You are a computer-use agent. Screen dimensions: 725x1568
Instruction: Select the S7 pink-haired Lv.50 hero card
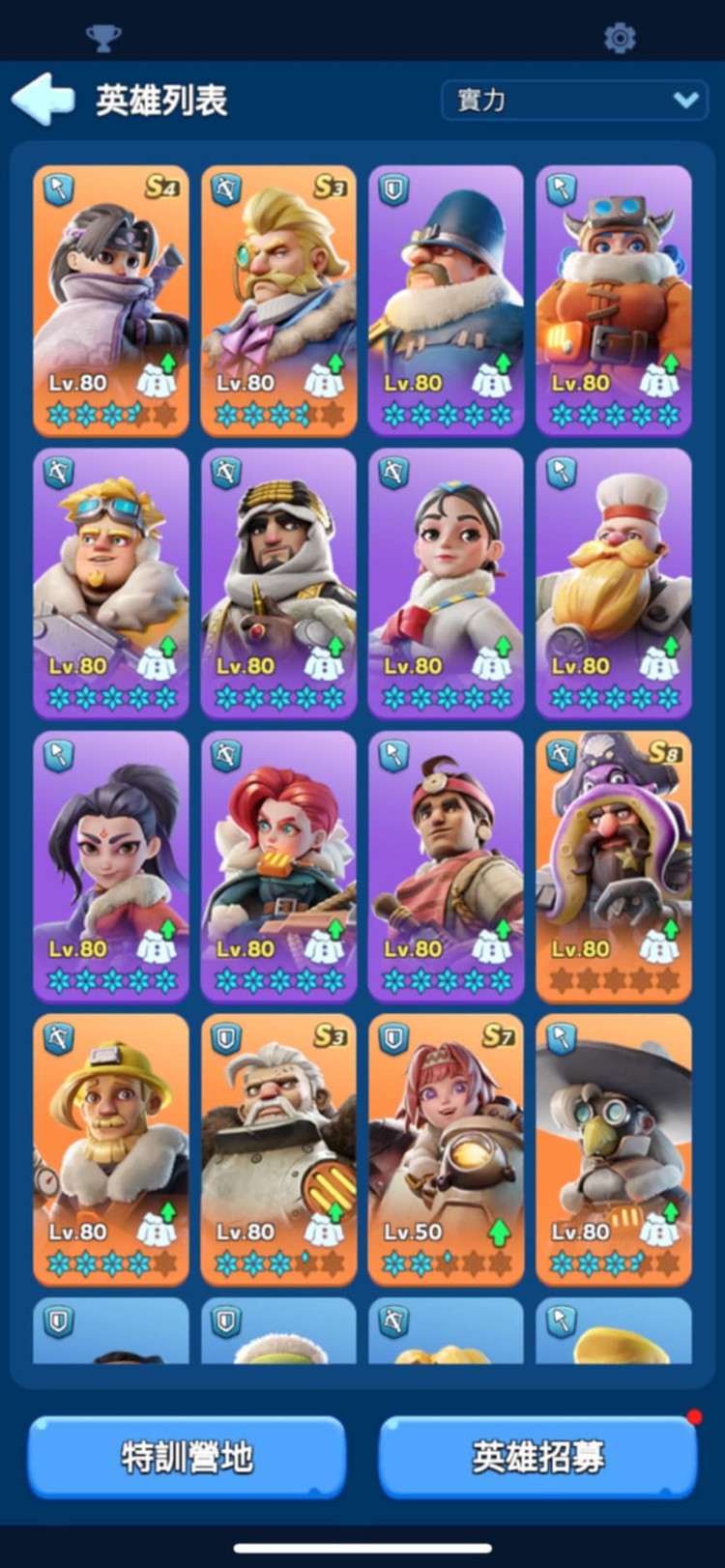point(446,1148)
